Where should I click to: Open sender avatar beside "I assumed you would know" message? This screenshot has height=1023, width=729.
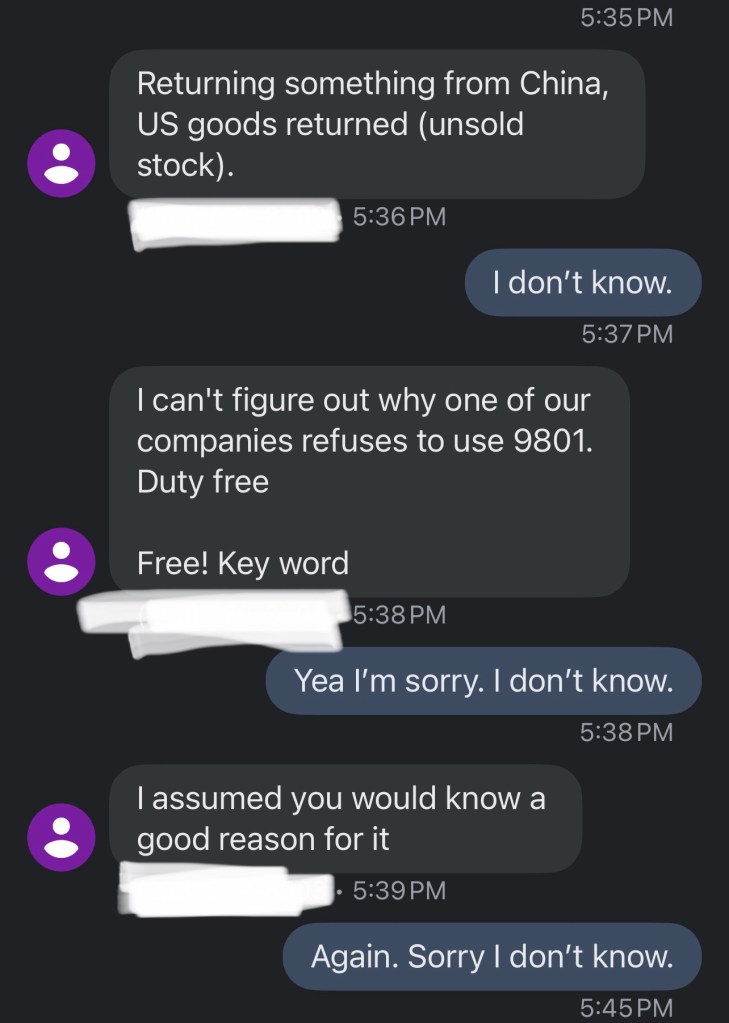(61, 837)
